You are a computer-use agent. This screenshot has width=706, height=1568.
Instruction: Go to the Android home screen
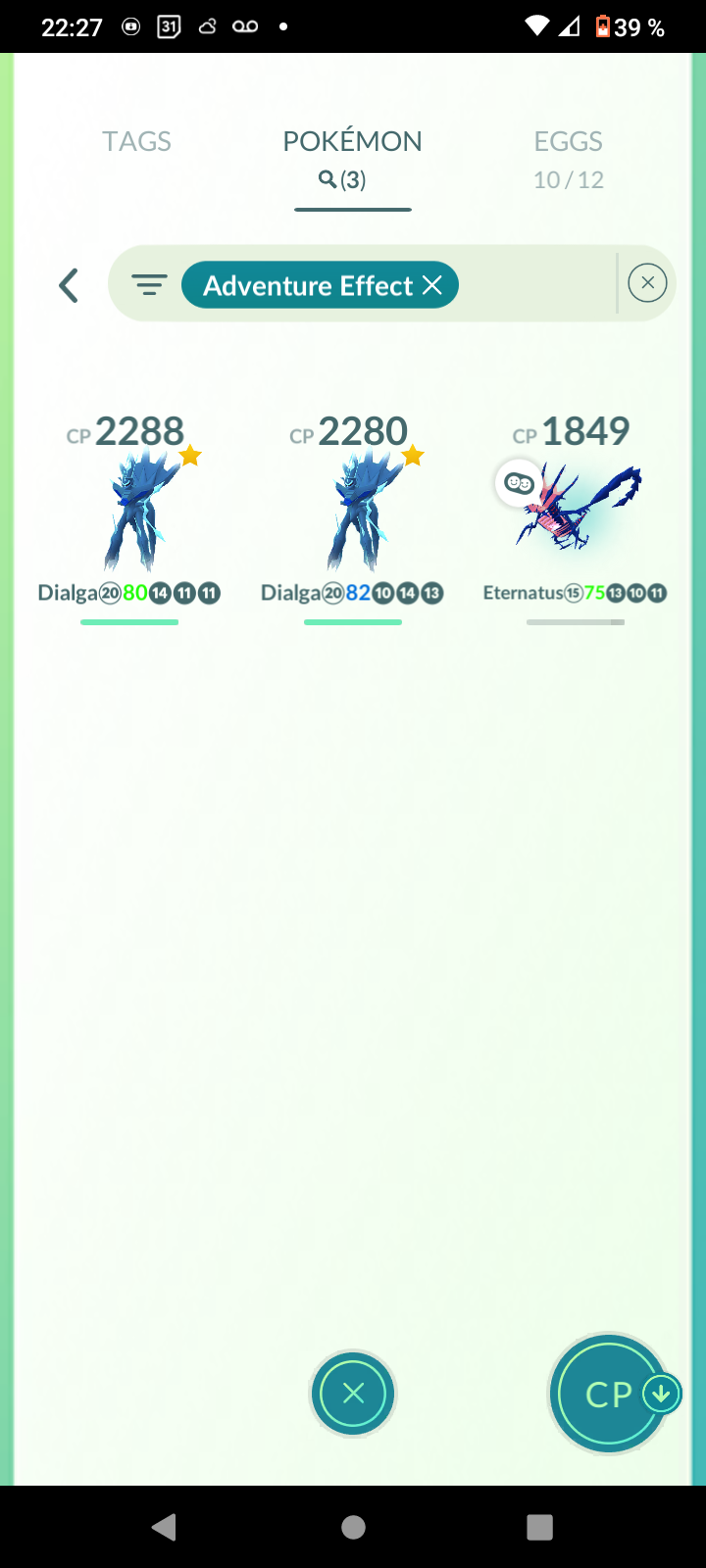coord(353,1527)
